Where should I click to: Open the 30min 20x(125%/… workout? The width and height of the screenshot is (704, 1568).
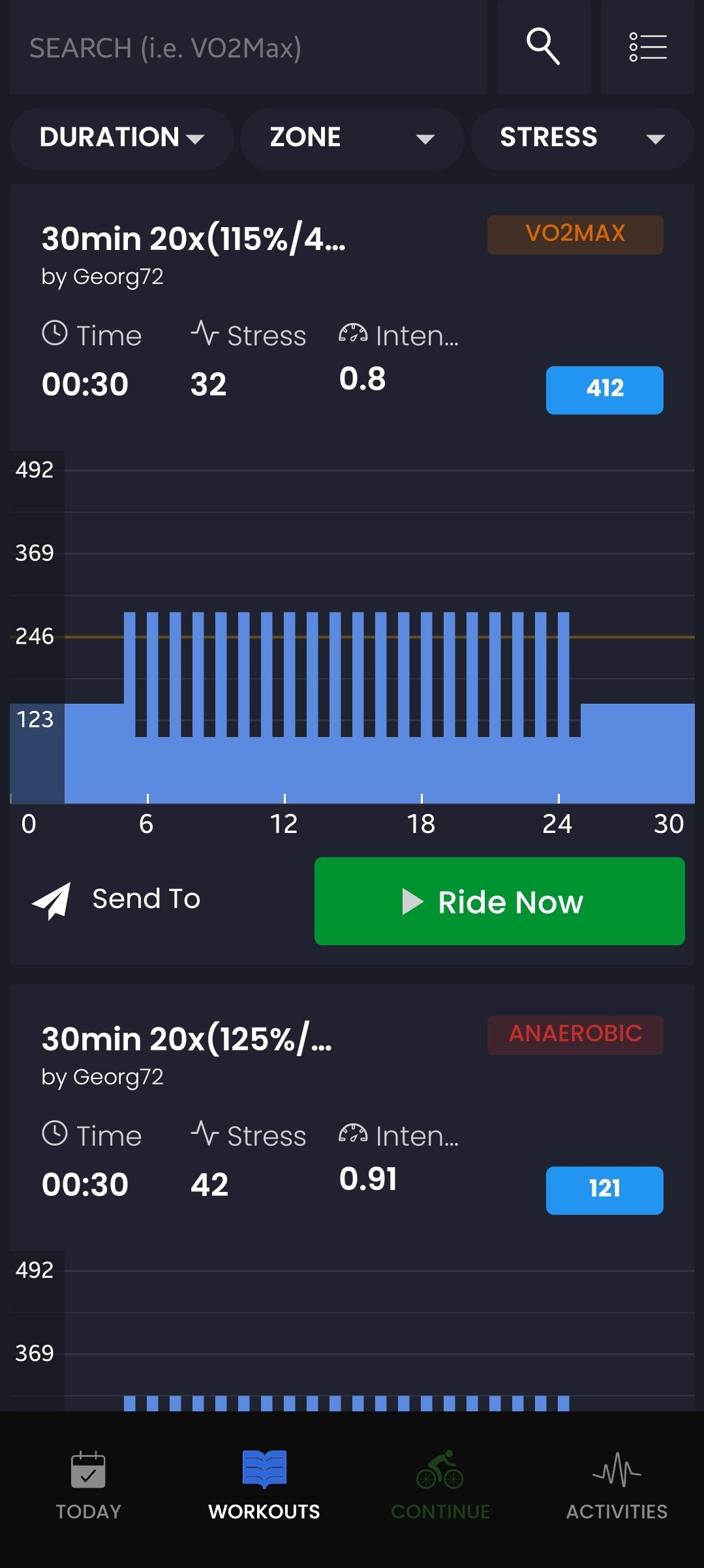click(187, 1039)
